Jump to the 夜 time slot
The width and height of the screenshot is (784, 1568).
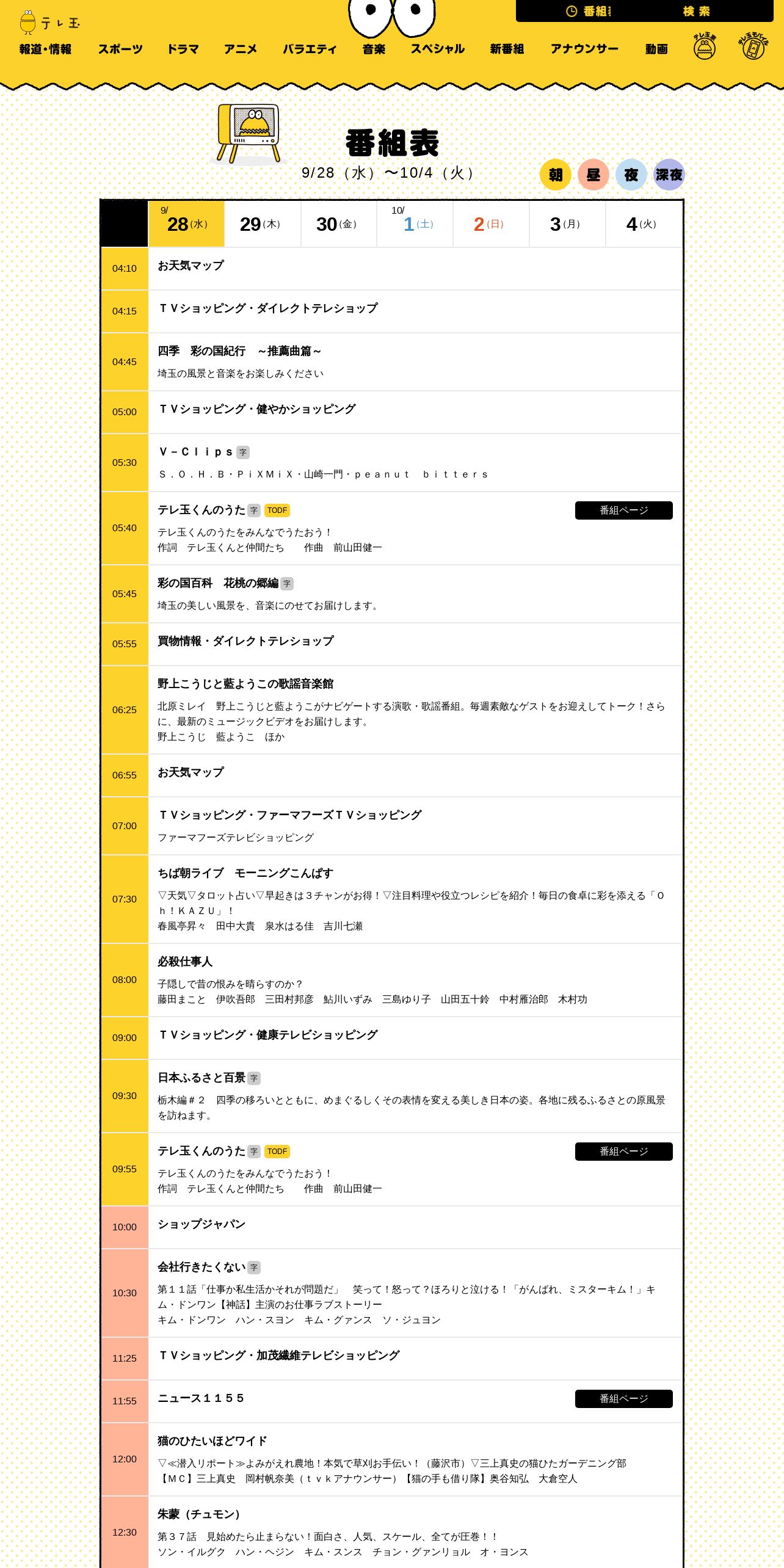(x=631, y=175)
